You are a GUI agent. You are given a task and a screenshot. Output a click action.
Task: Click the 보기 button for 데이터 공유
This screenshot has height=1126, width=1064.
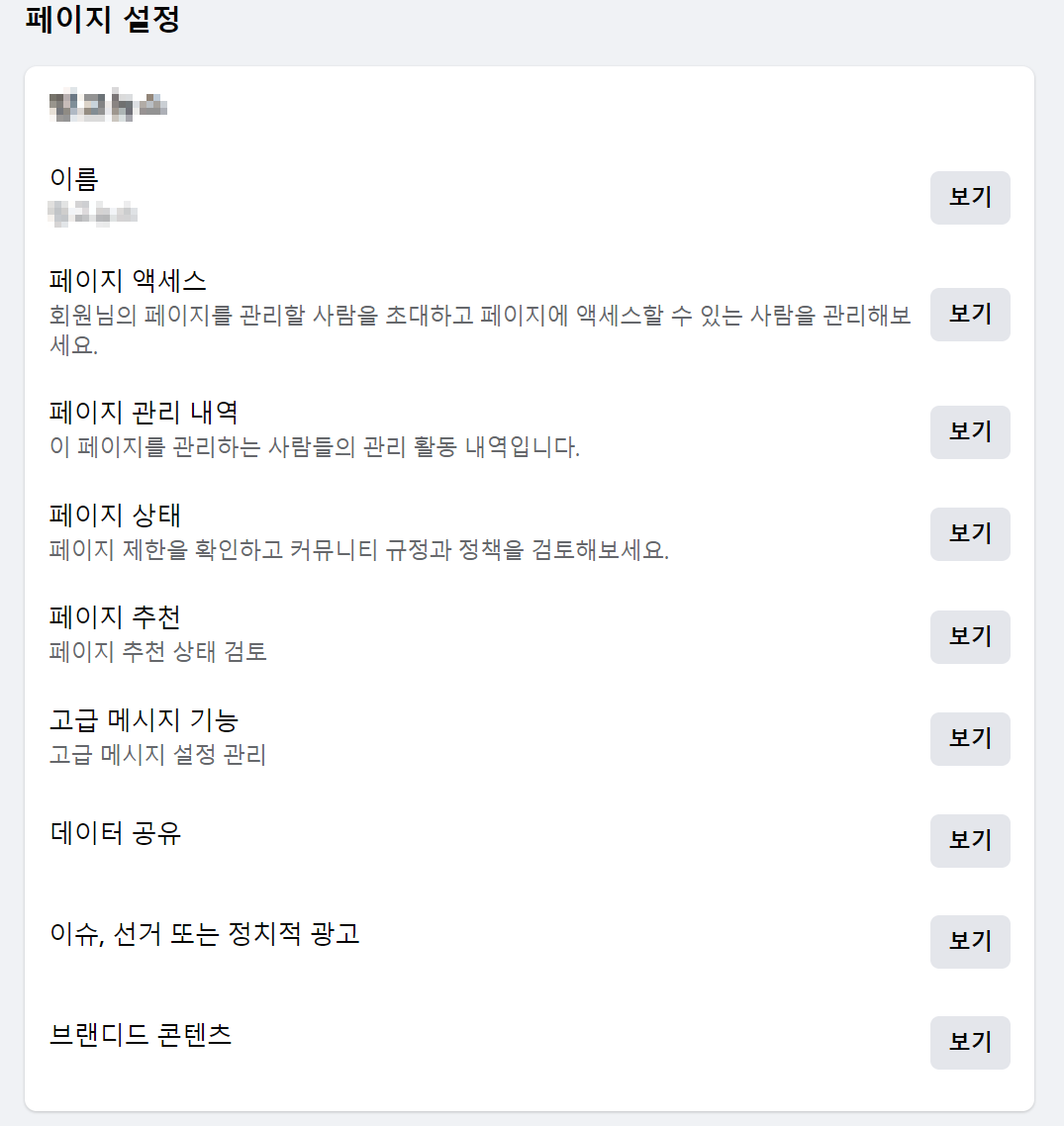[x=970, y=841]
